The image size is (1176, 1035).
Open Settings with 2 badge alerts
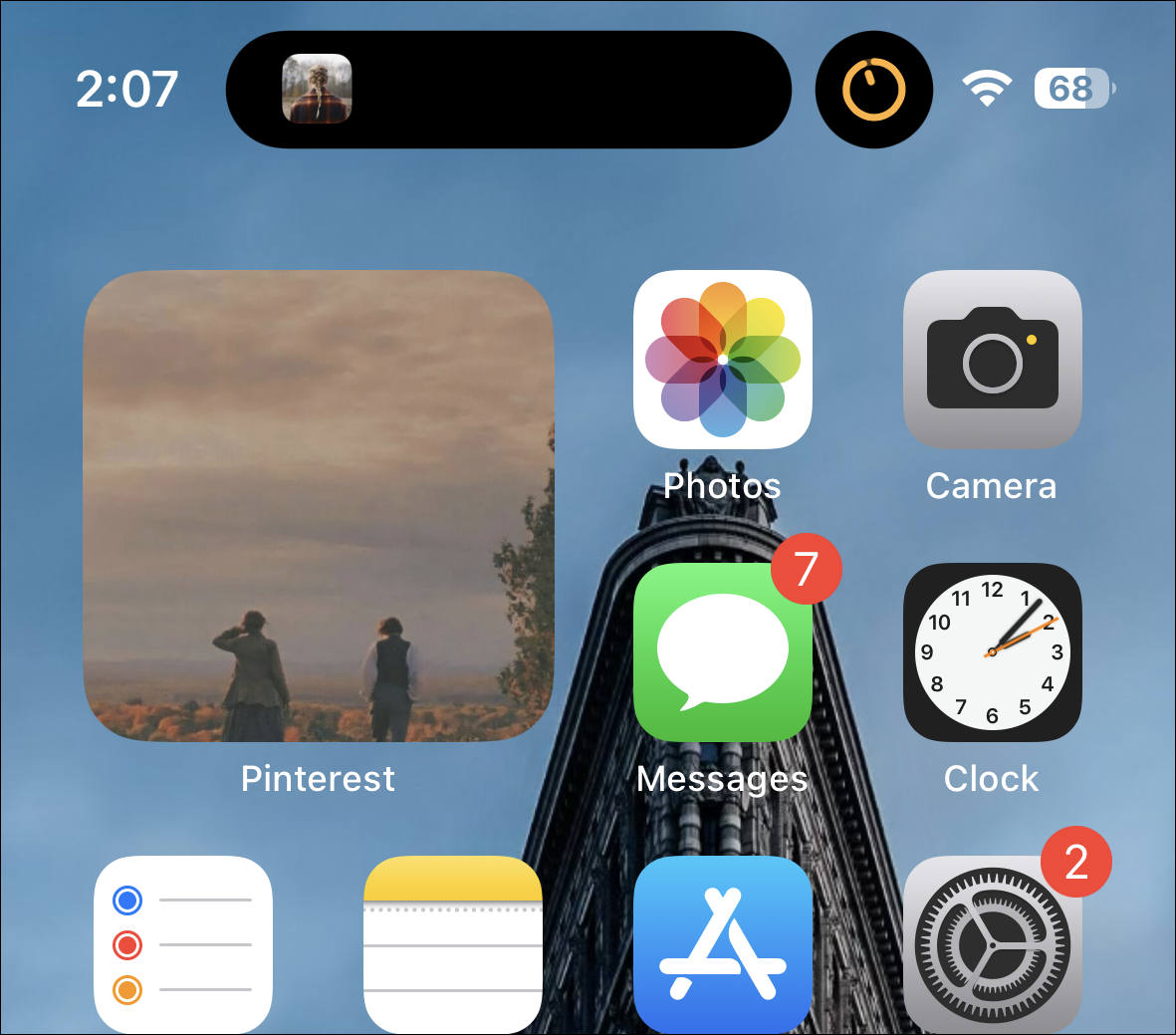click(992, 944)
